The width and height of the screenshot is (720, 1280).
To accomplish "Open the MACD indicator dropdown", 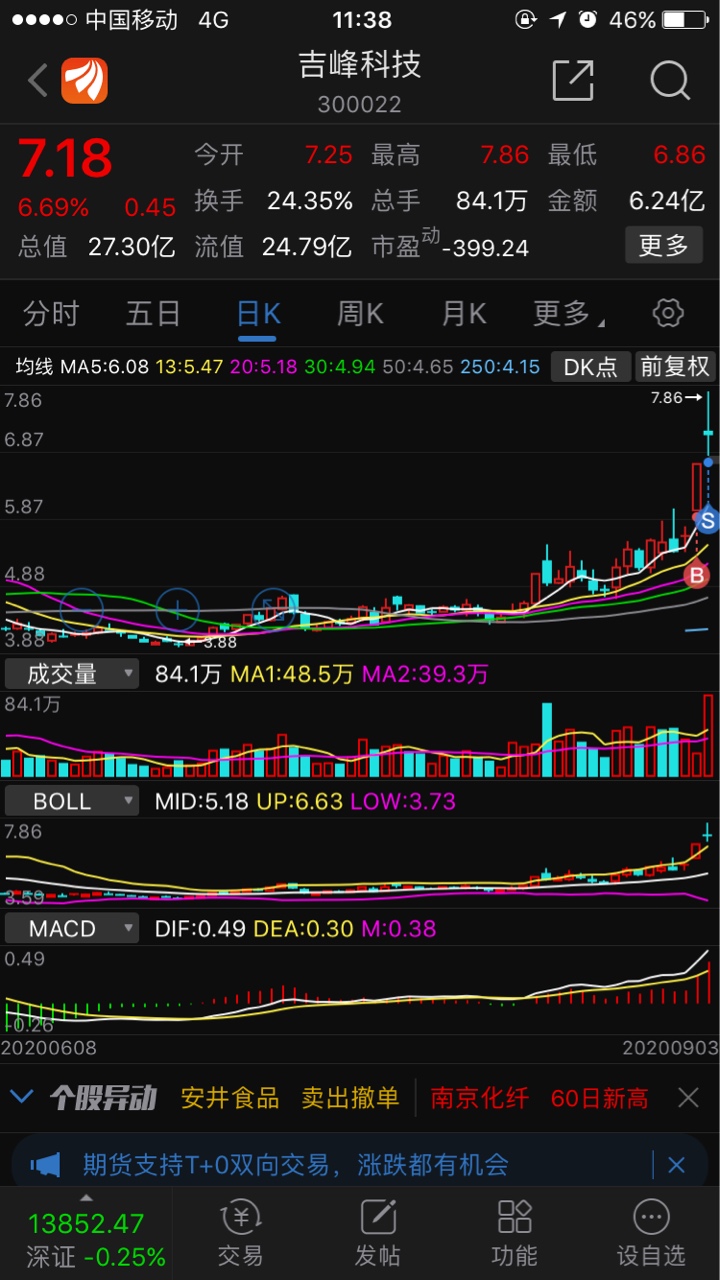I will click(x=70, y=929).
